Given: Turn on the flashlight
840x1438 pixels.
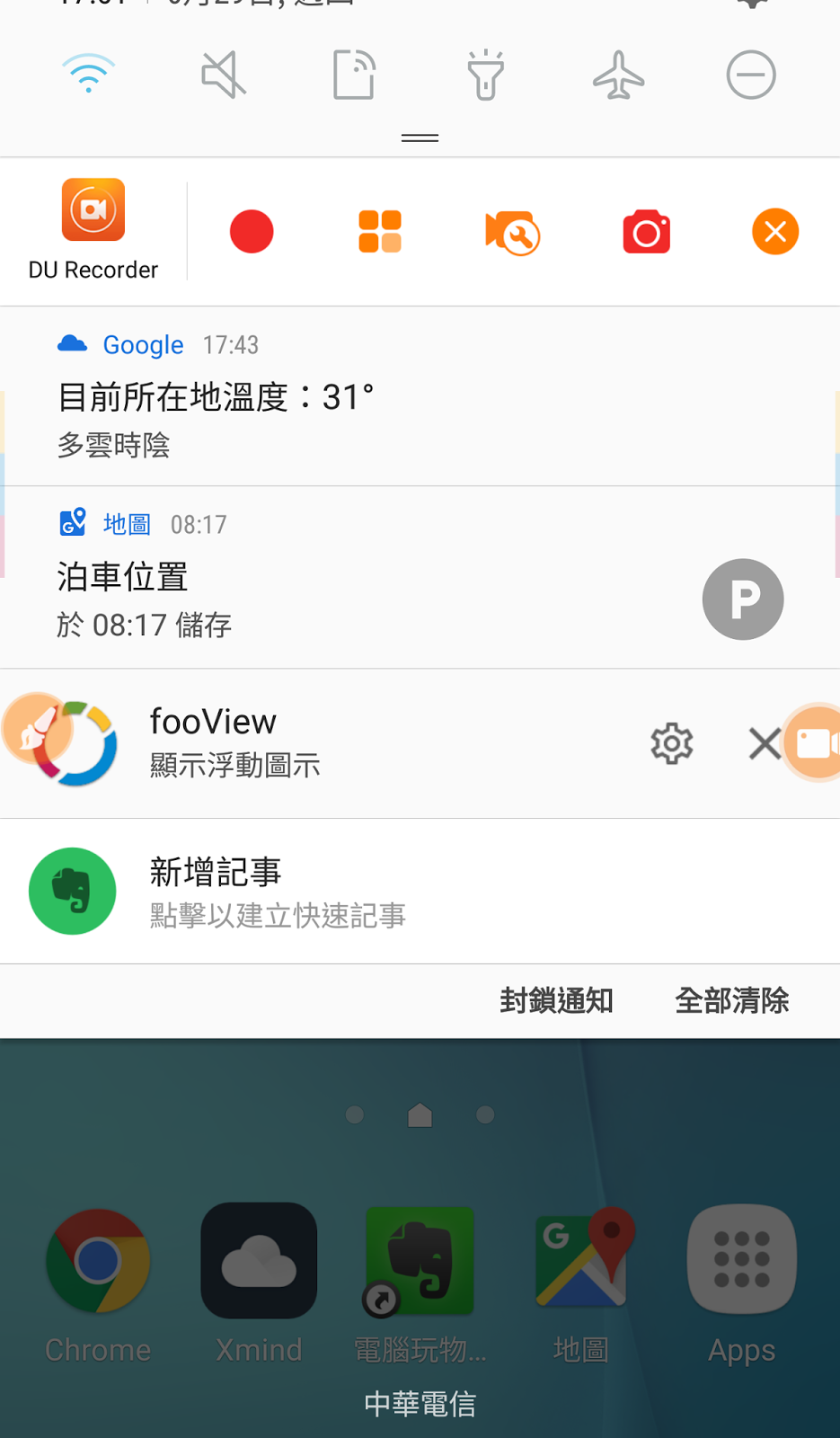Looking at the screenshot, I should (x=486, y=74).
